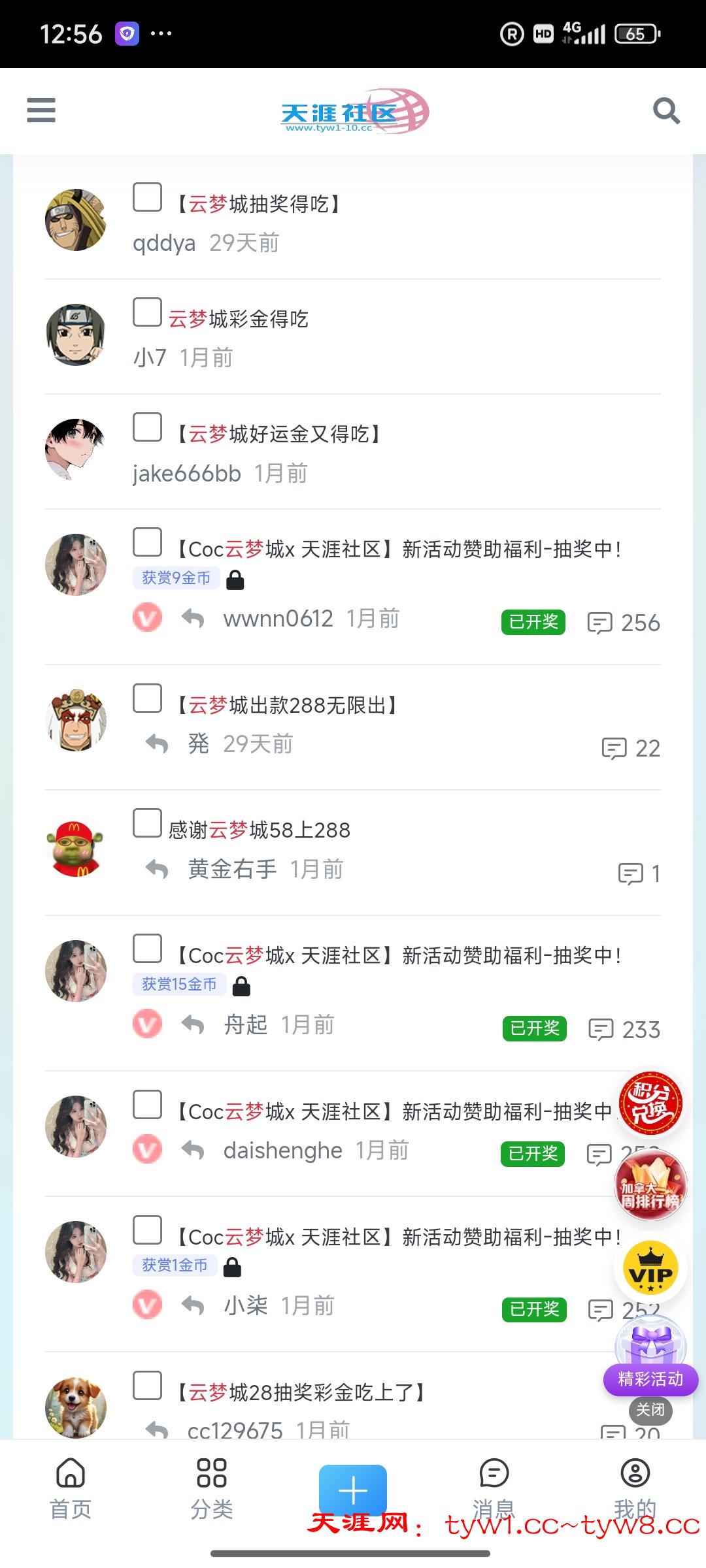This screenshot has width=706, height=1568.
Task: Open post 【云梦城好运金又得吃】
Action: click(x=279, y=434)
